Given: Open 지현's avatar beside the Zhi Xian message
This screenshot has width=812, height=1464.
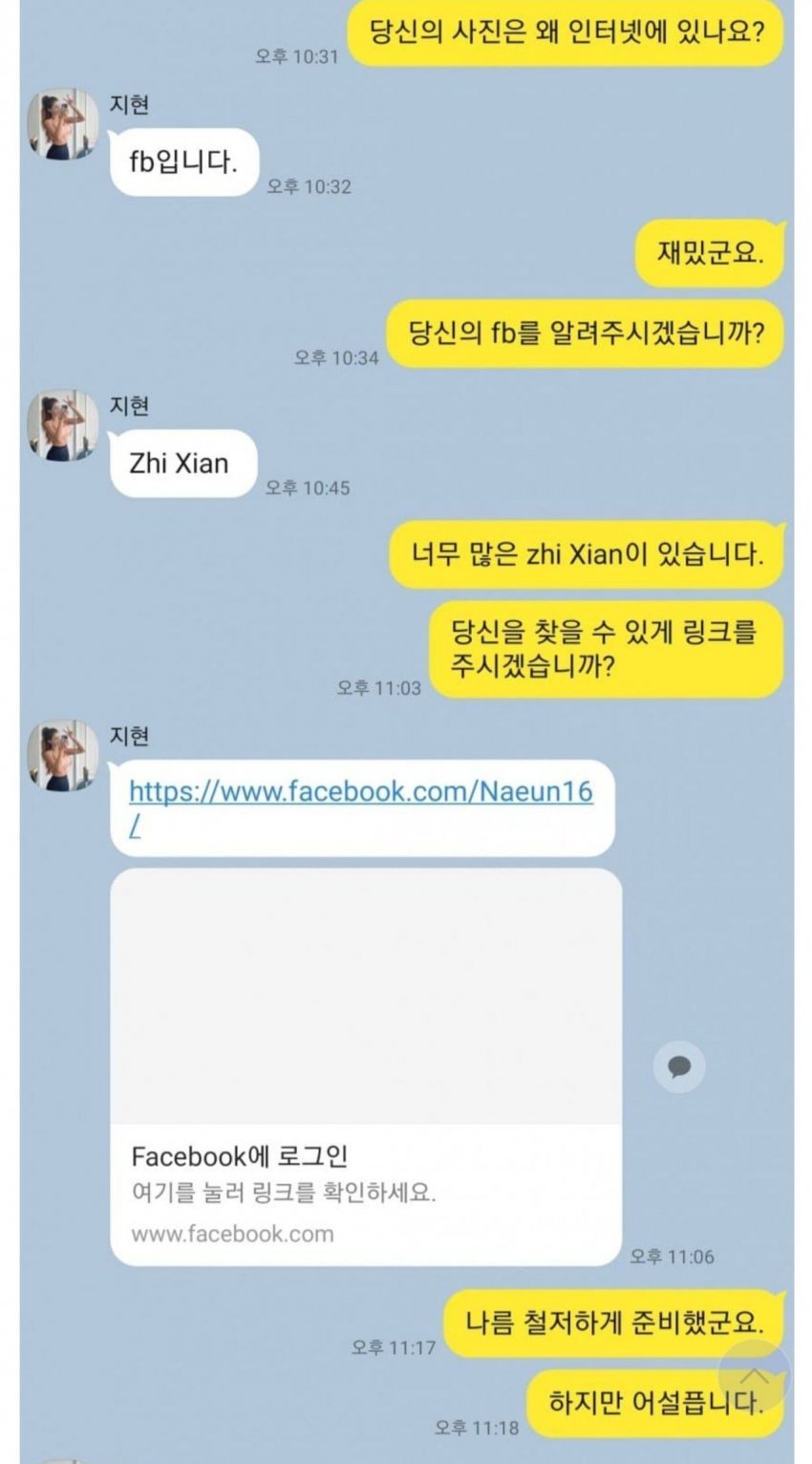Looking at the screenshot, I should coord(63,426).
